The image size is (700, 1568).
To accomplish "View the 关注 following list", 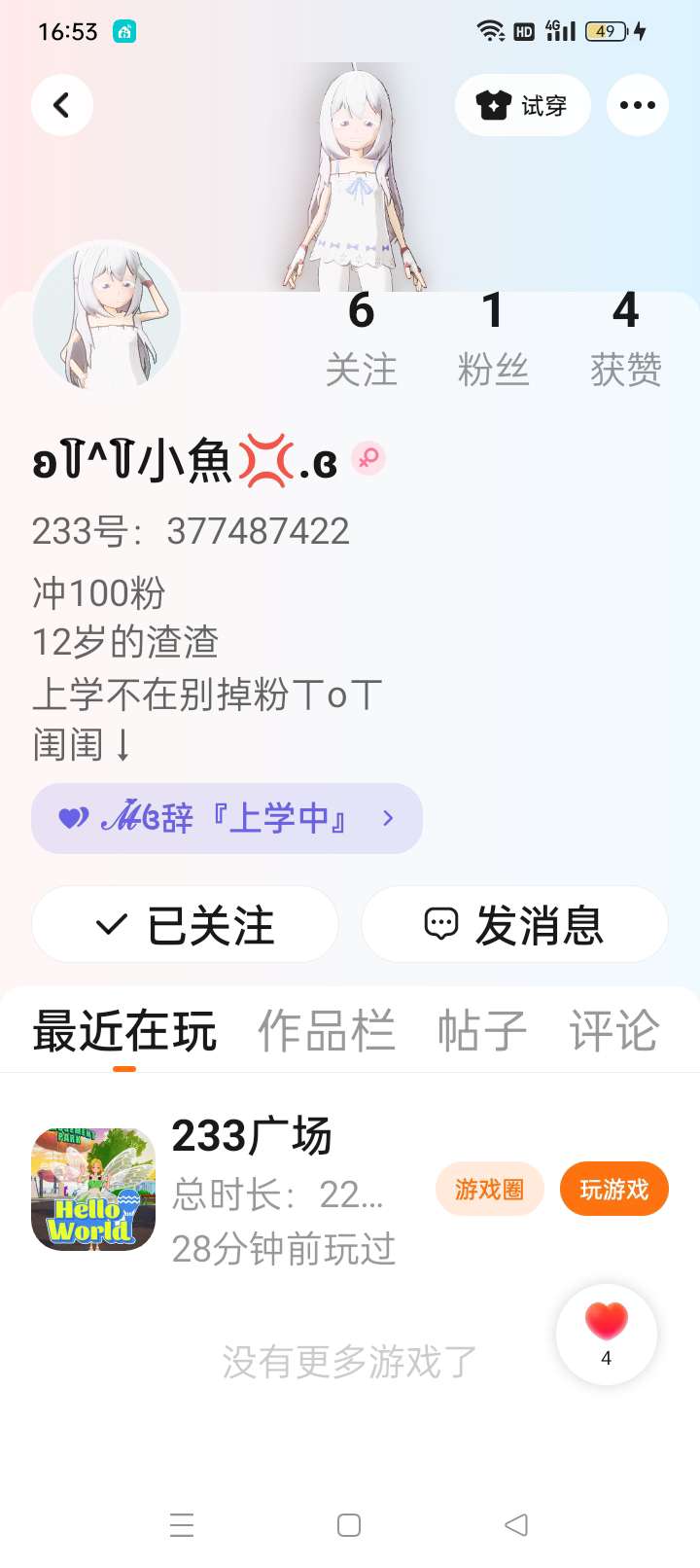I will (x=361, y=339).
